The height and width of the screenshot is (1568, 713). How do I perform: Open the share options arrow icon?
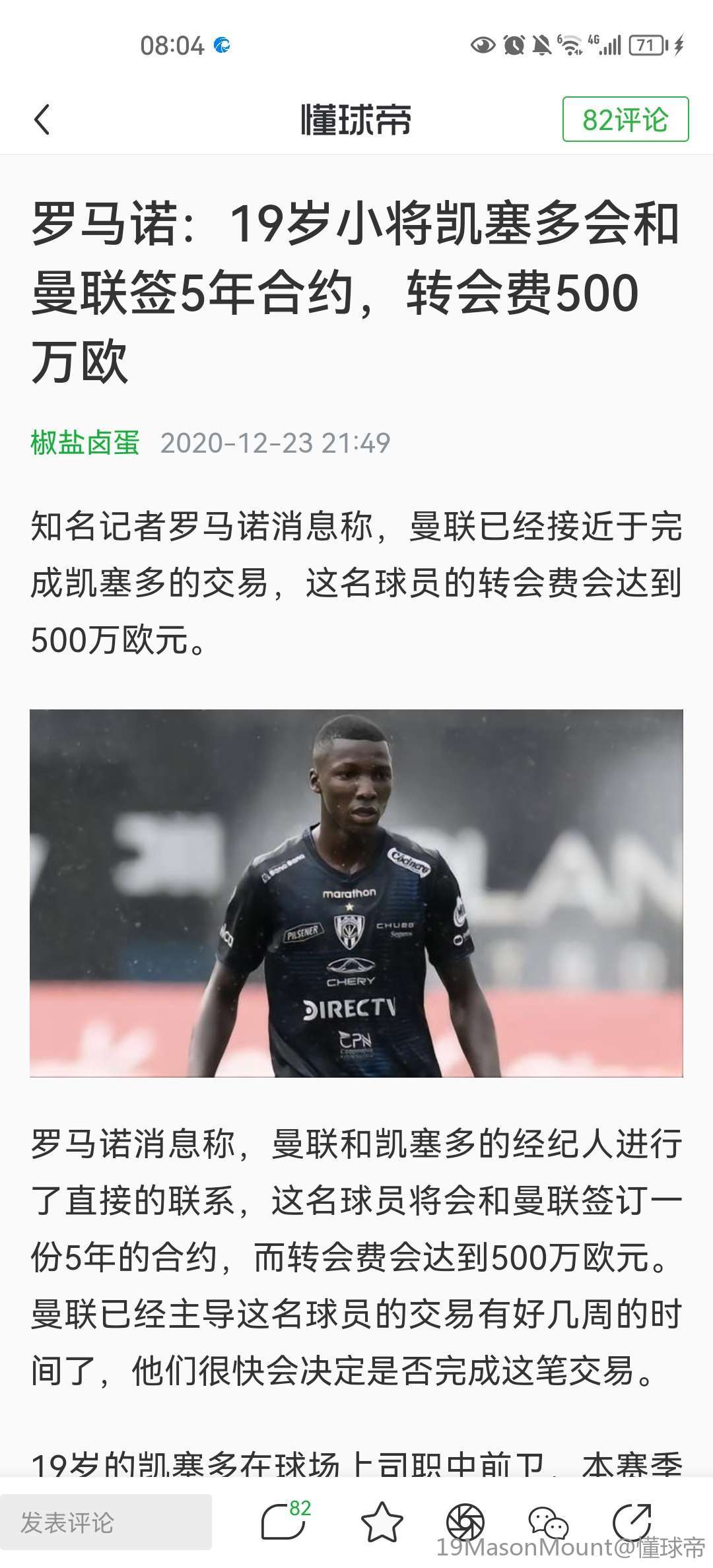[631, 1522]
